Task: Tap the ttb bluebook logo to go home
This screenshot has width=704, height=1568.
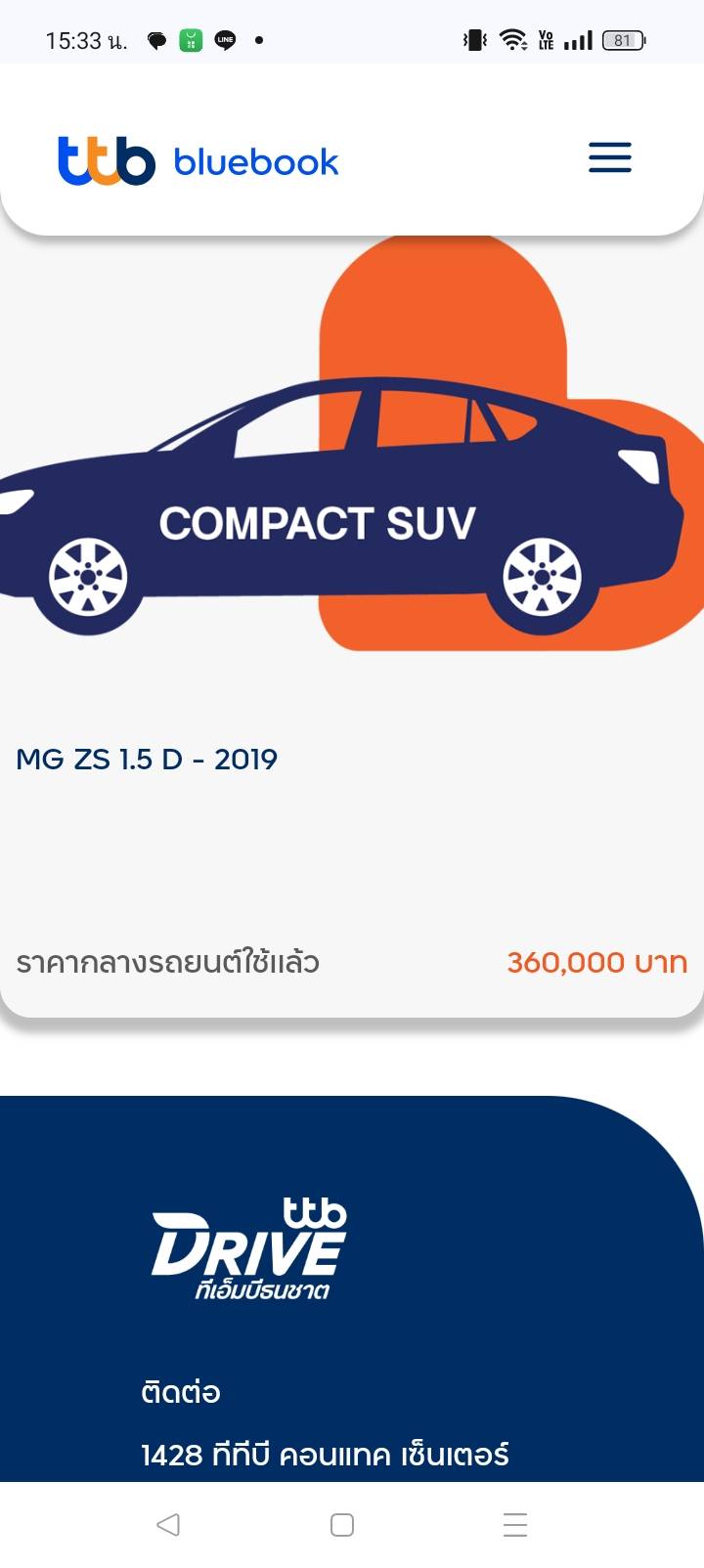Action: pos(198,161)
